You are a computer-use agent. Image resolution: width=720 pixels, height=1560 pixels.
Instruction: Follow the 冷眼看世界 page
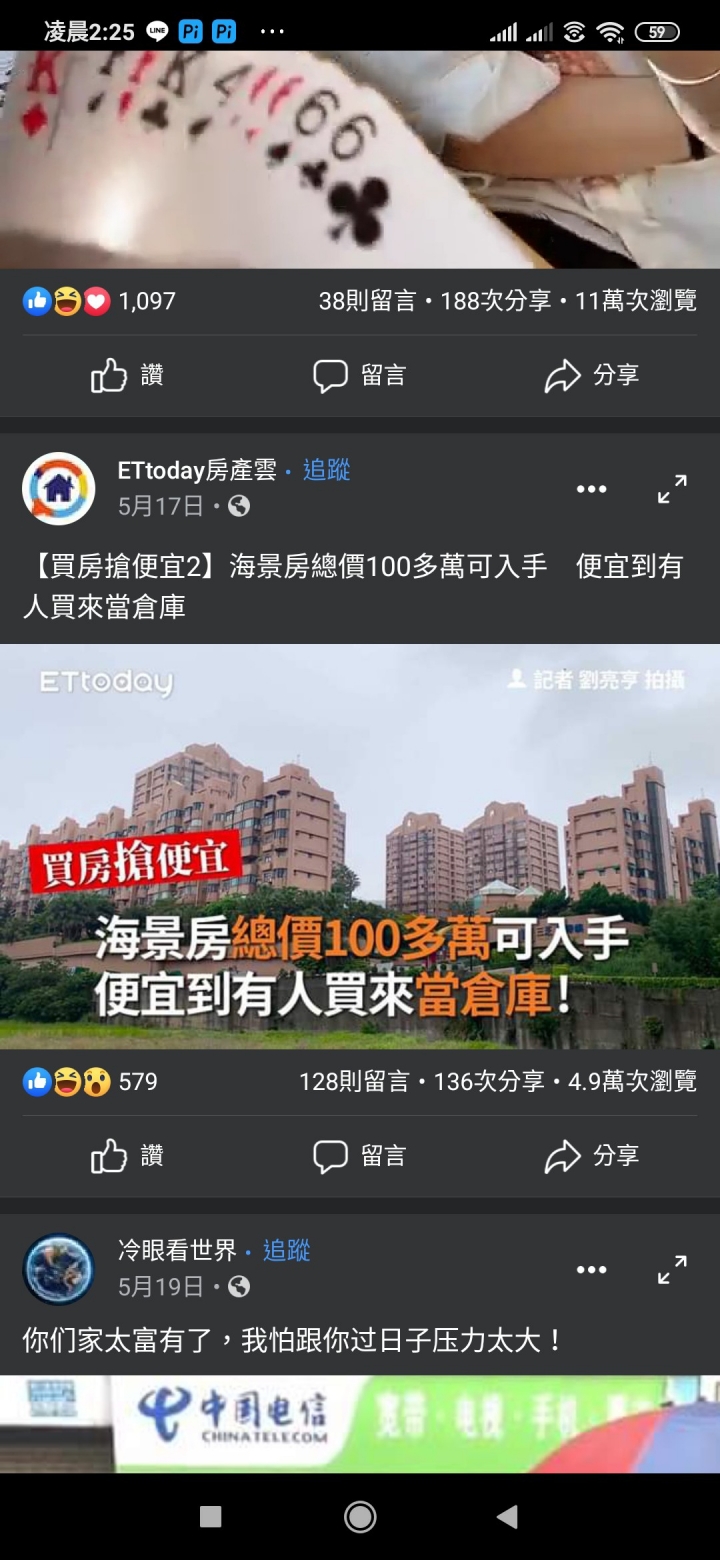(287, 1250)
